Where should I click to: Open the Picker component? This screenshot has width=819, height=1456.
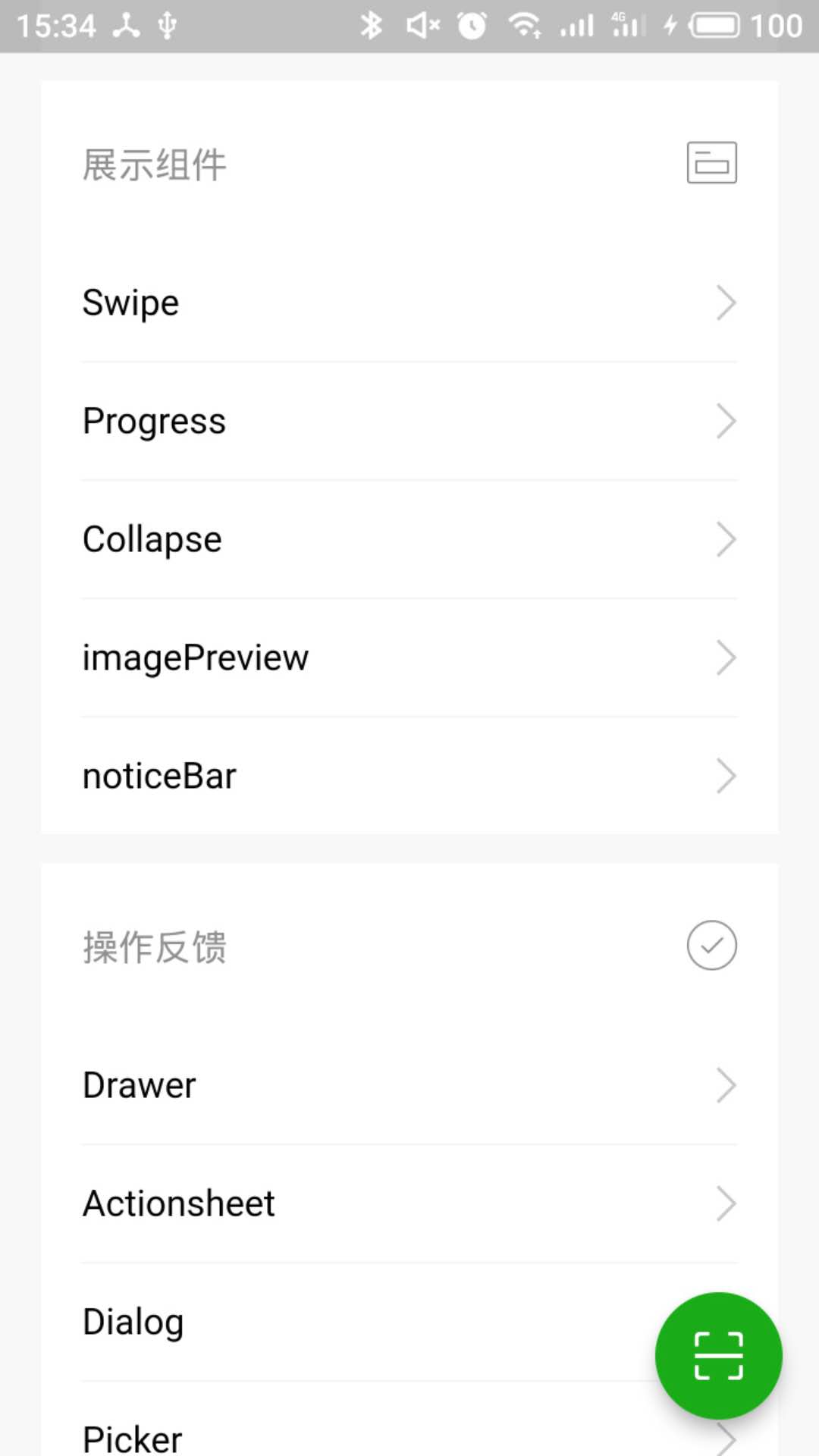pyautogui.click(x=341, y=1436)
